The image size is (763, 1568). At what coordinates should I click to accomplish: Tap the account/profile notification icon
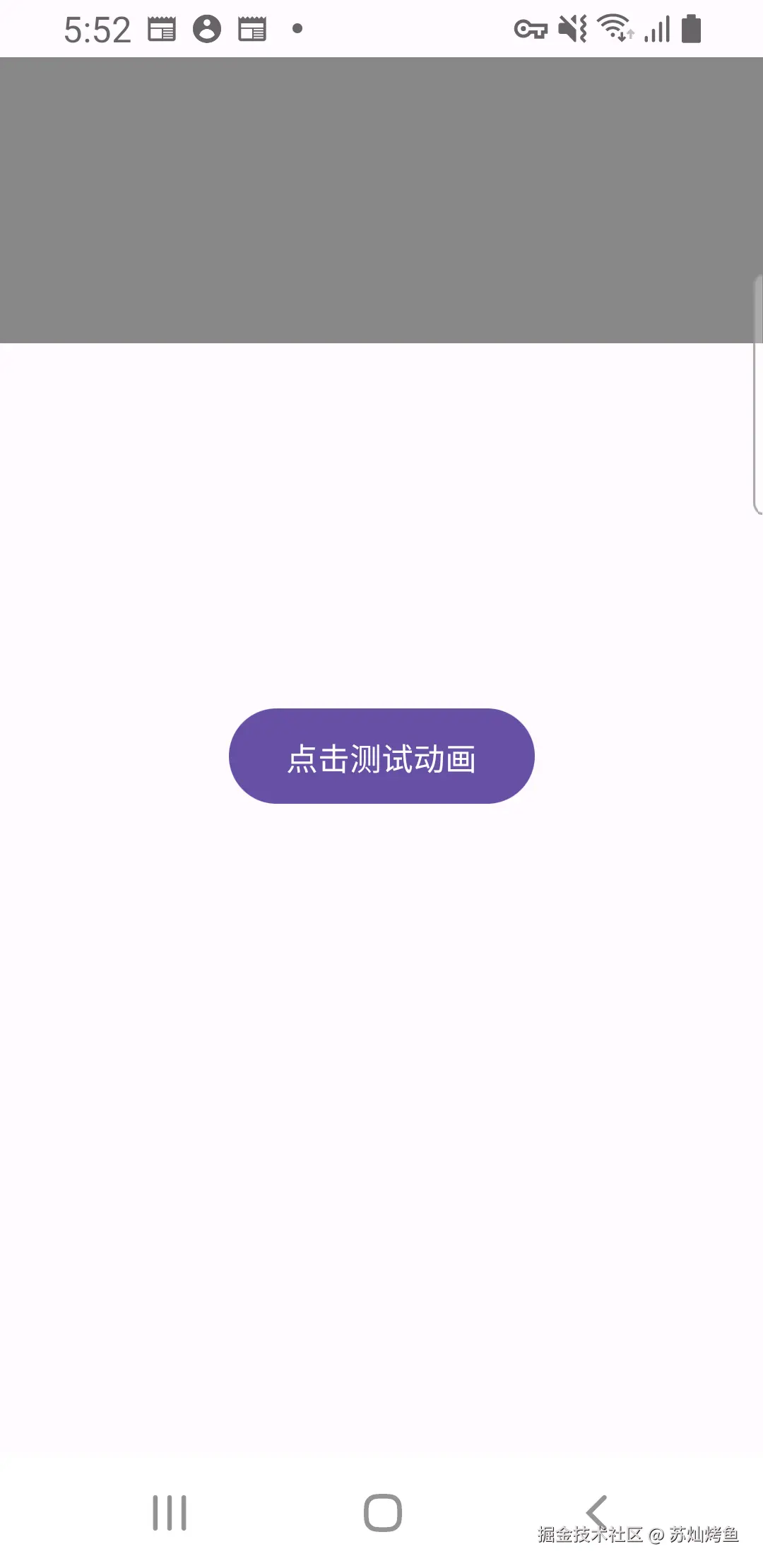point(208,28)
